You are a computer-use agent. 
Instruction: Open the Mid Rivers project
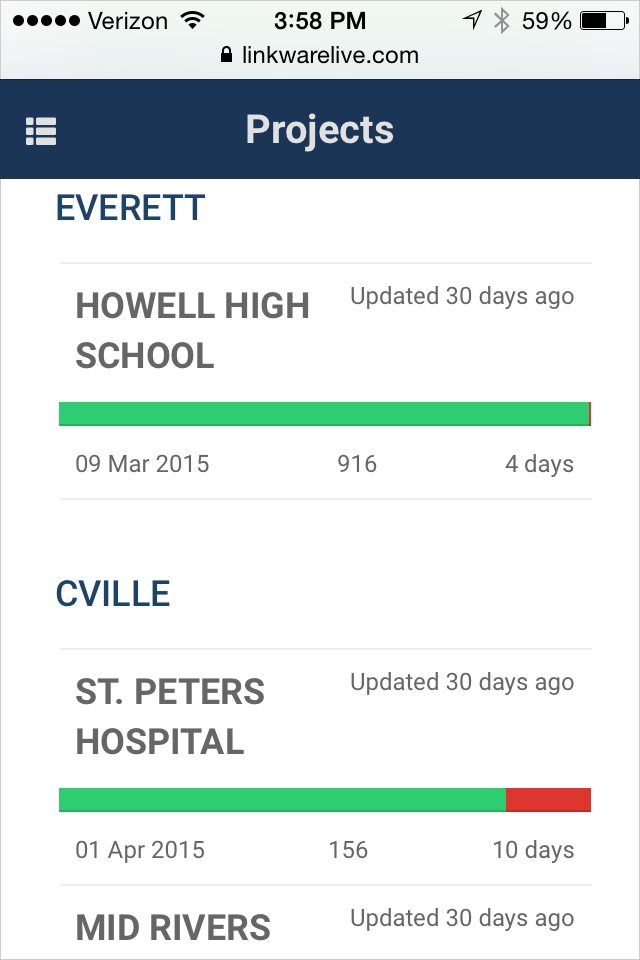173,927
